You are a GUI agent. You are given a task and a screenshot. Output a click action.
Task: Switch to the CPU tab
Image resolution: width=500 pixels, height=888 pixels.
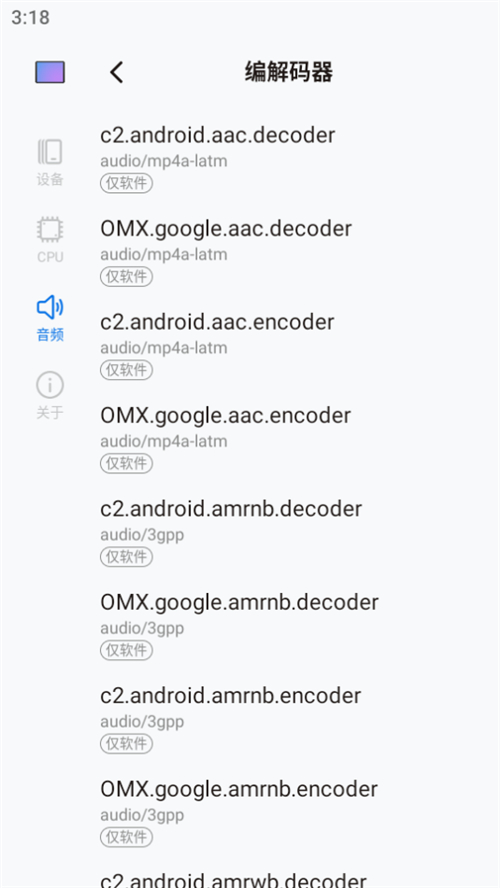pos(50,240)
